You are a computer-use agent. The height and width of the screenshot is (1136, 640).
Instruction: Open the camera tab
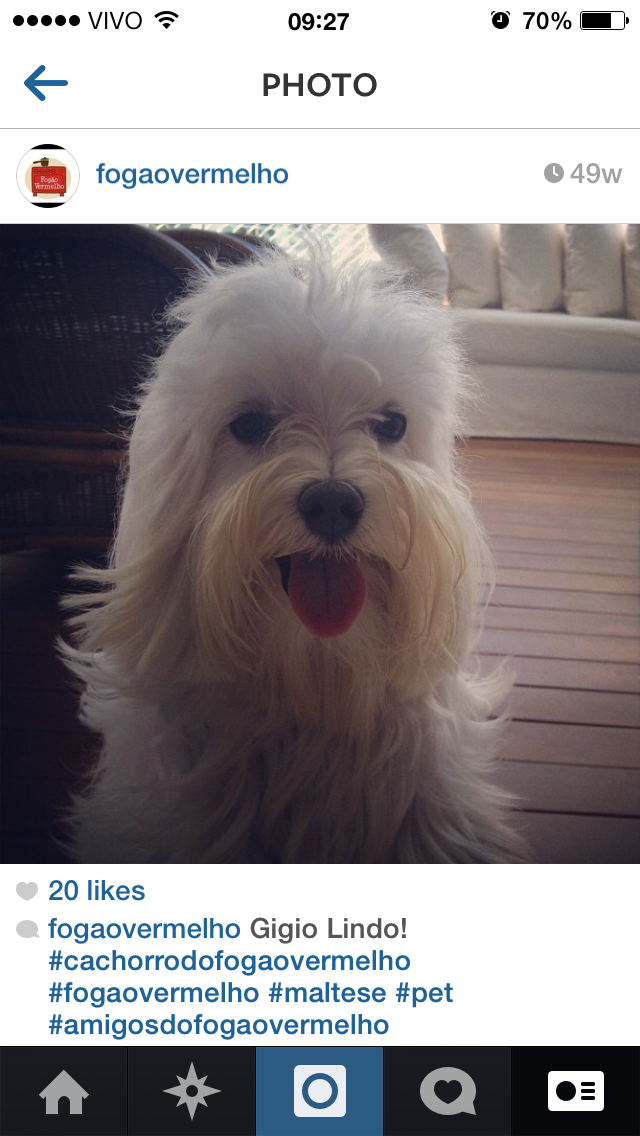[x=320, y=1091]
